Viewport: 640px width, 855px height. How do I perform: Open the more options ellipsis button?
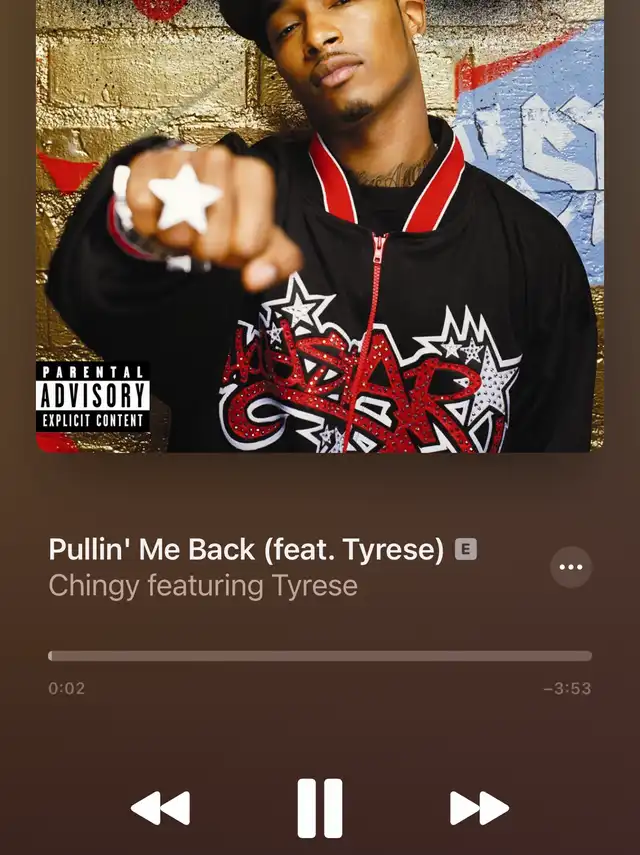pyautogui.click(x=571, y=567)
